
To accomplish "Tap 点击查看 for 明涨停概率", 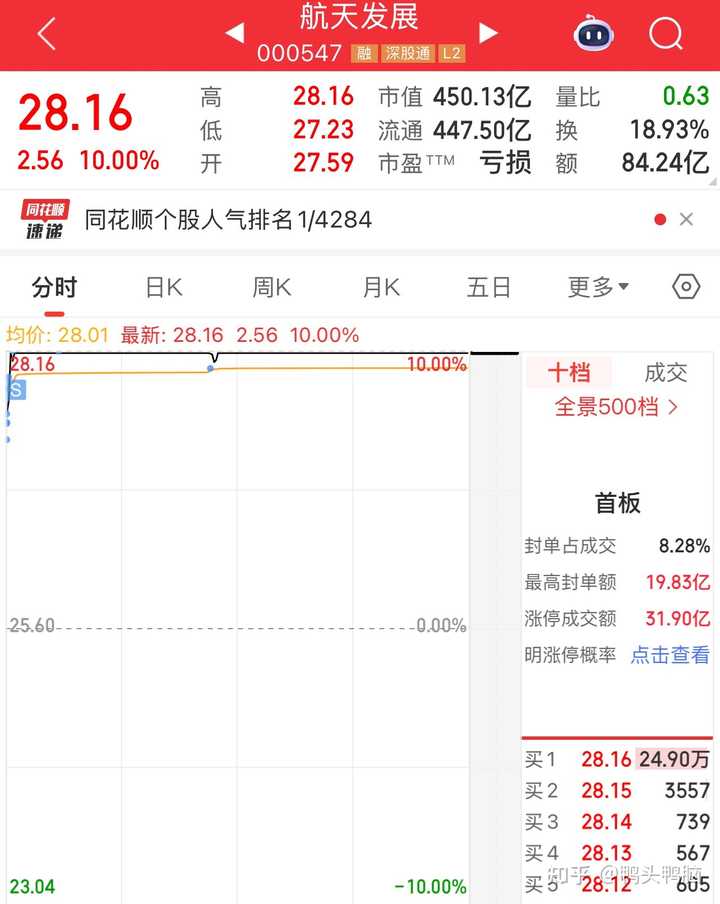I will [670, 656].
